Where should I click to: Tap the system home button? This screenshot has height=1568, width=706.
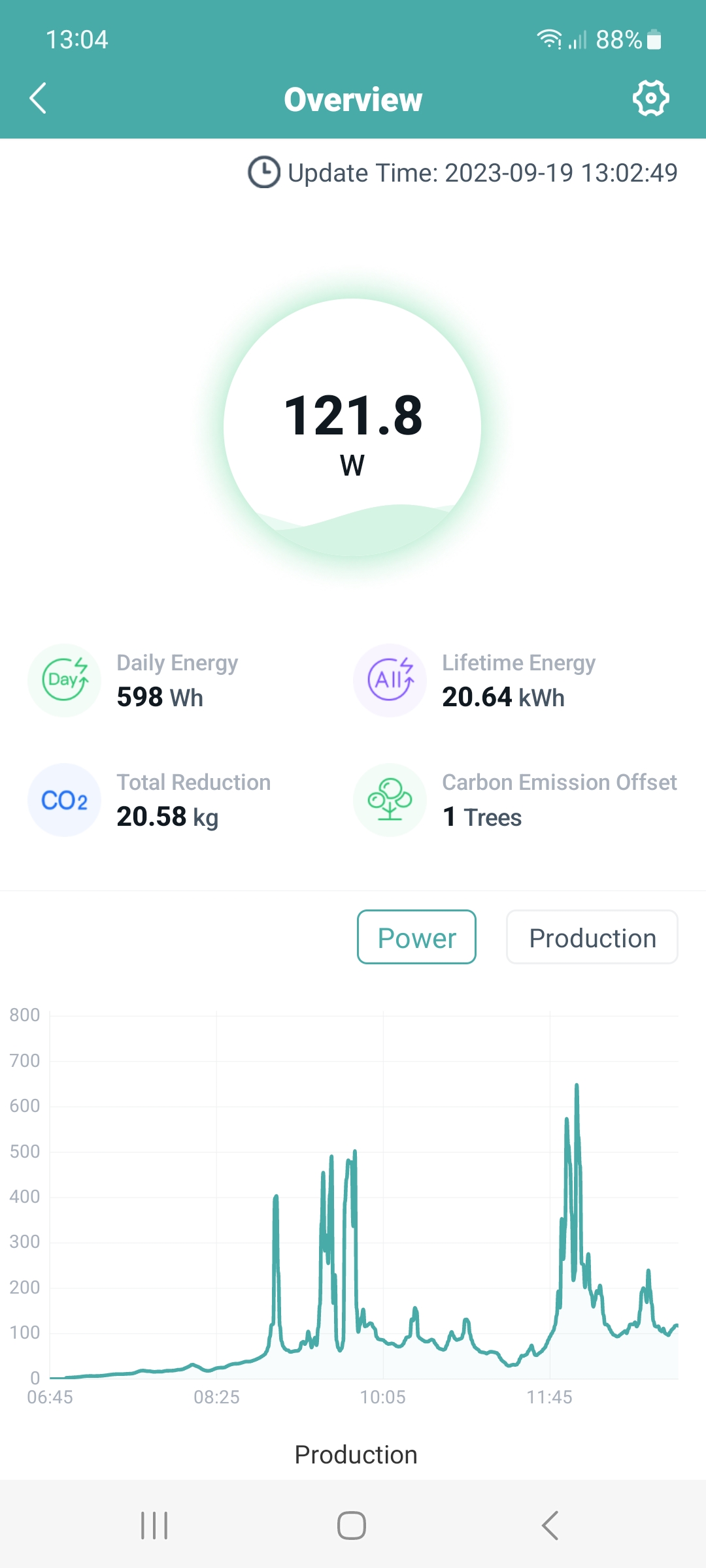(352, 1526)
